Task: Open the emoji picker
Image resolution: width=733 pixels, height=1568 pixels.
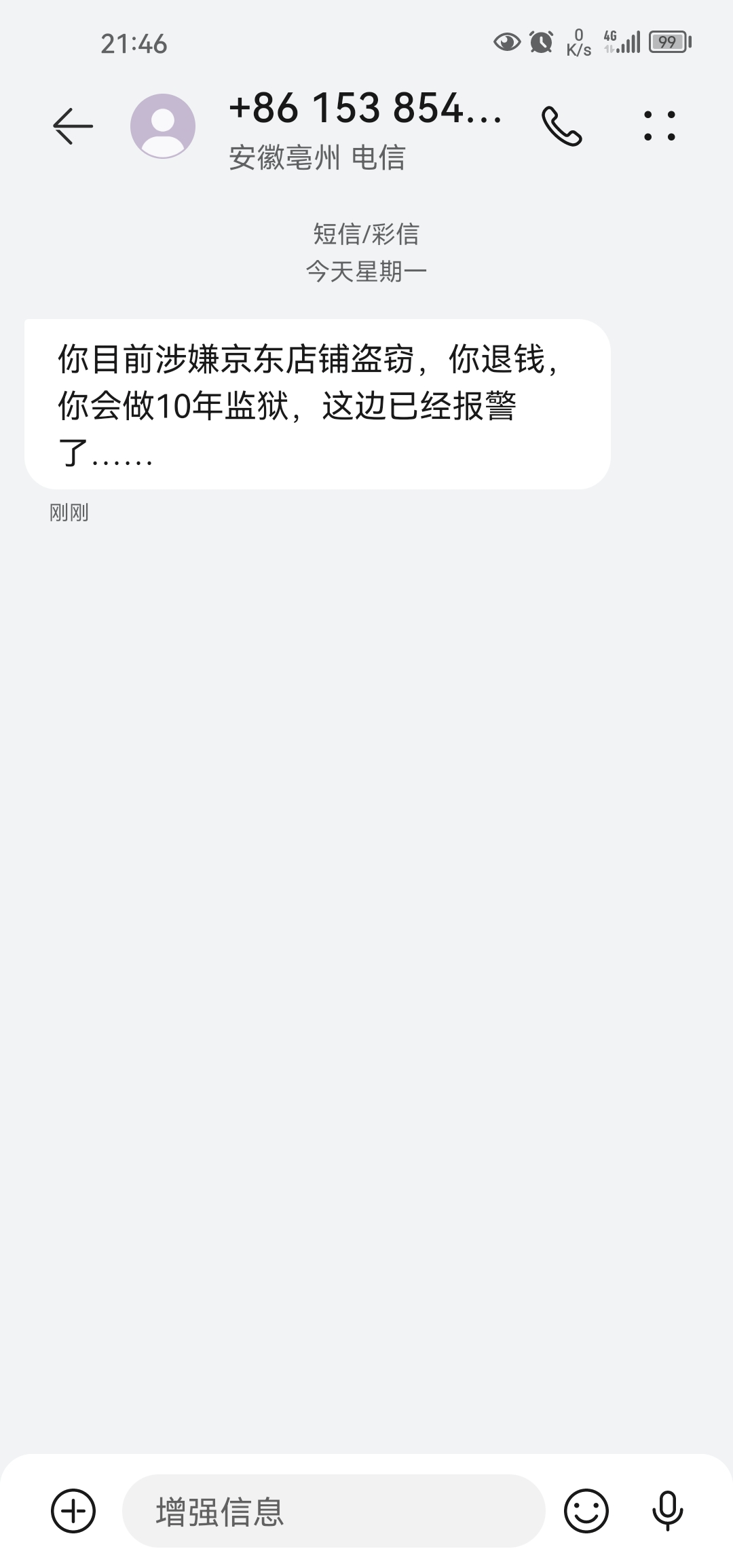Action: 586,1511
